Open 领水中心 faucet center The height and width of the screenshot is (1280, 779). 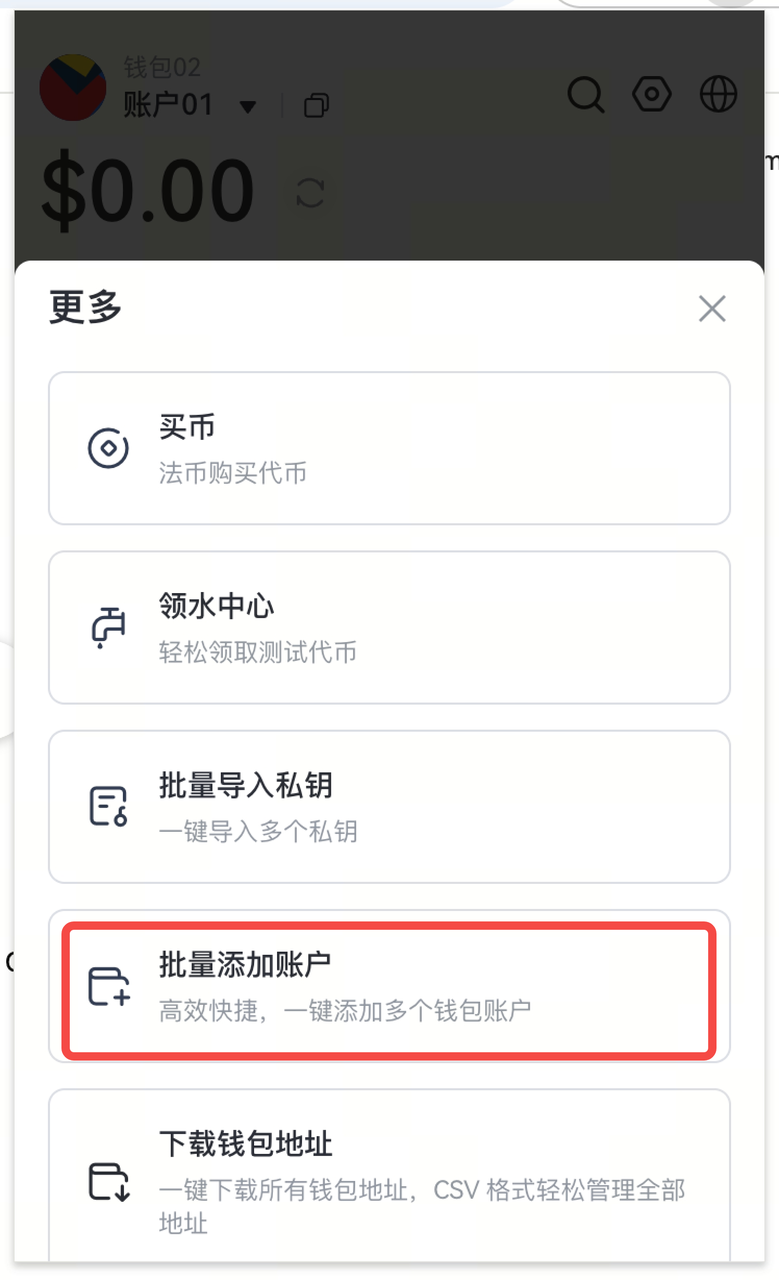tap(389, 627)
